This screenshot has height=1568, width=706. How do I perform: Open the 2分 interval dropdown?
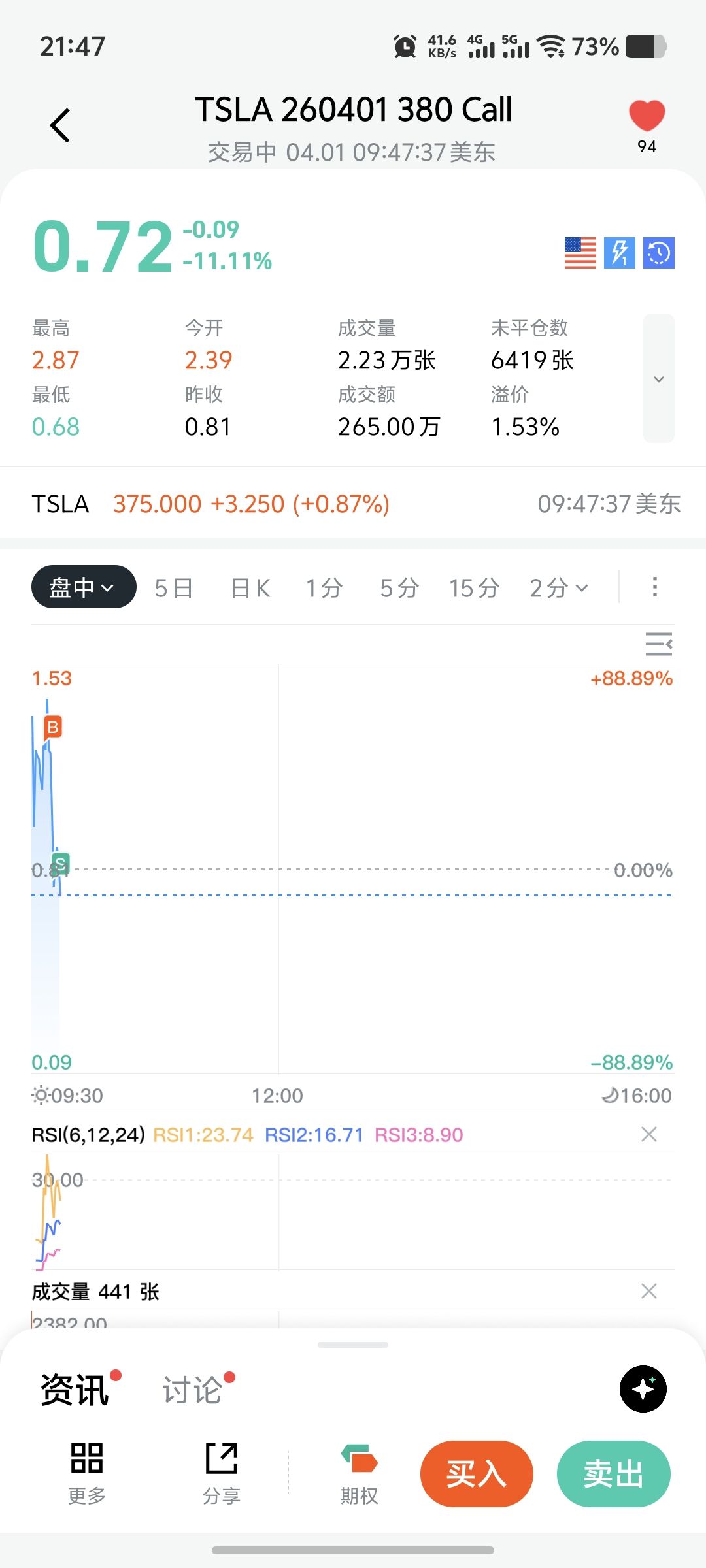coord(559,588)
